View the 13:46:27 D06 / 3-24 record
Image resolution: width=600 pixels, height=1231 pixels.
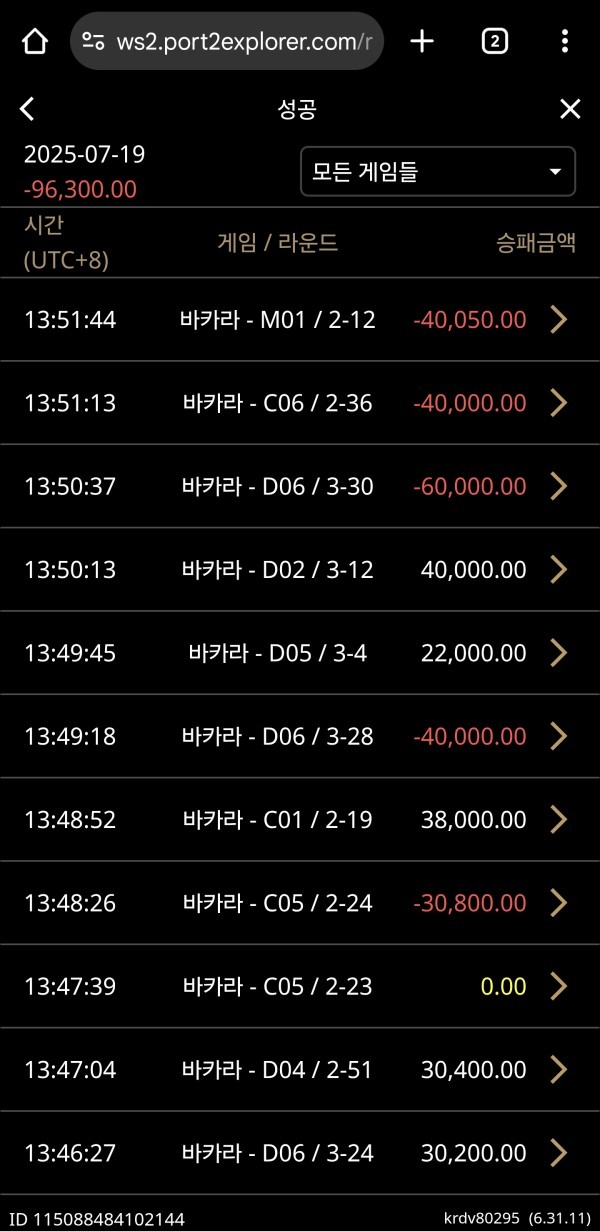click(559, 1153)
